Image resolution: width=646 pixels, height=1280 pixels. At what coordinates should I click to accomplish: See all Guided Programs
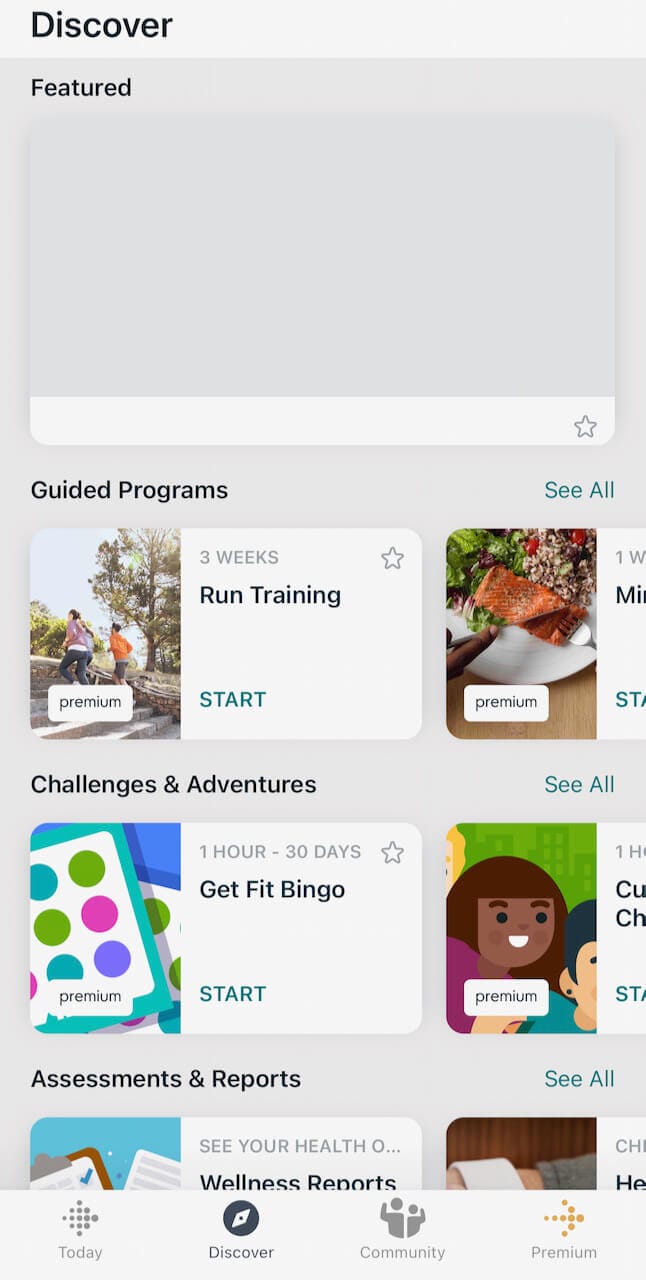pyautogui.click(x=579, y=490)
